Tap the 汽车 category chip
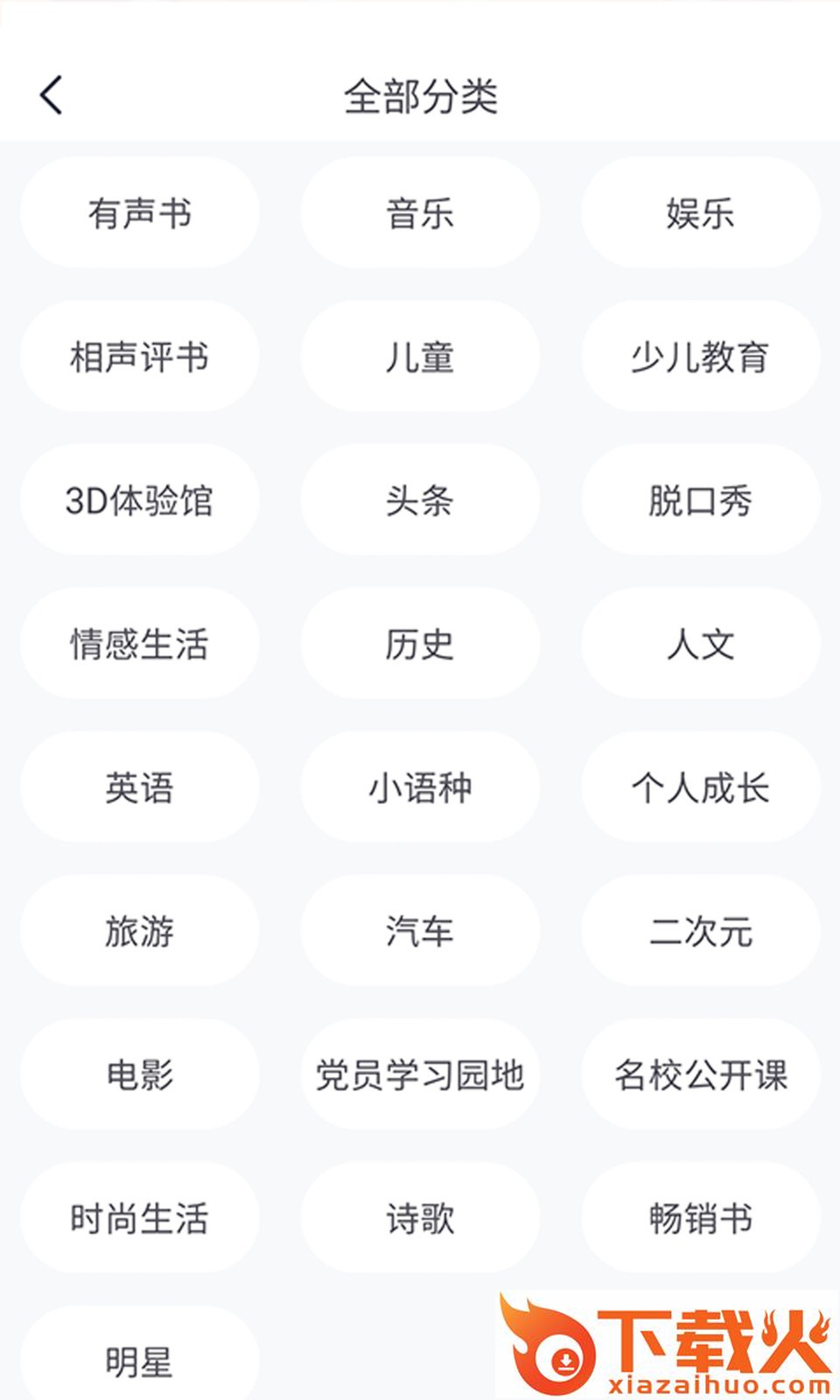Viewport: 840px width, 1400px height. click(420, 930)
